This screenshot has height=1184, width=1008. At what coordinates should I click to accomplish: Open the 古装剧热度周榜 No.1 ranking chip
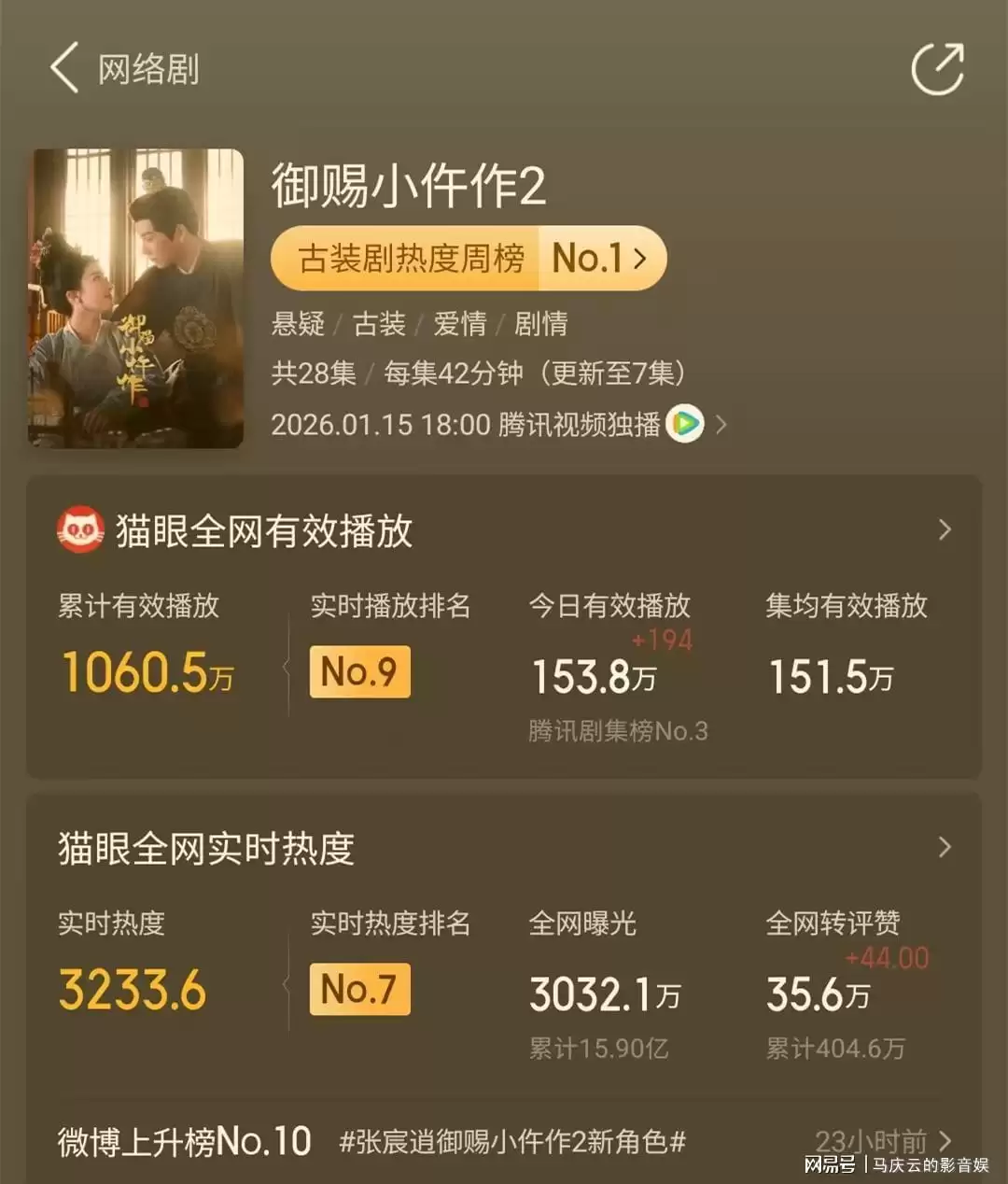click(x=469, y=258)
